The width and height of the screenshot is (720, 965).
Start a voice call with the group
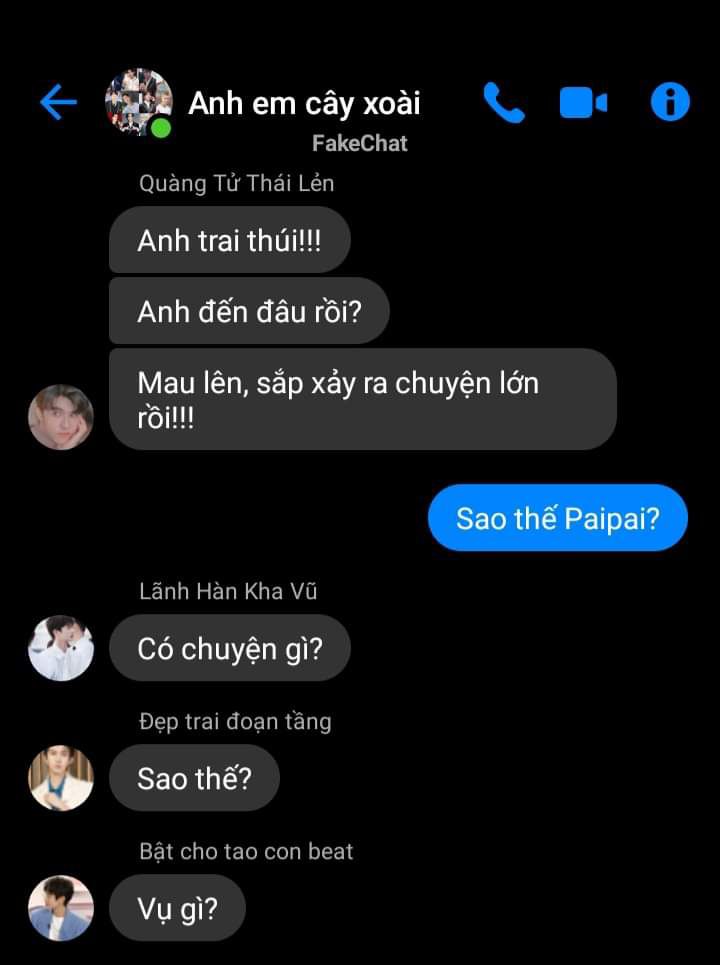(x=504, y=102)
